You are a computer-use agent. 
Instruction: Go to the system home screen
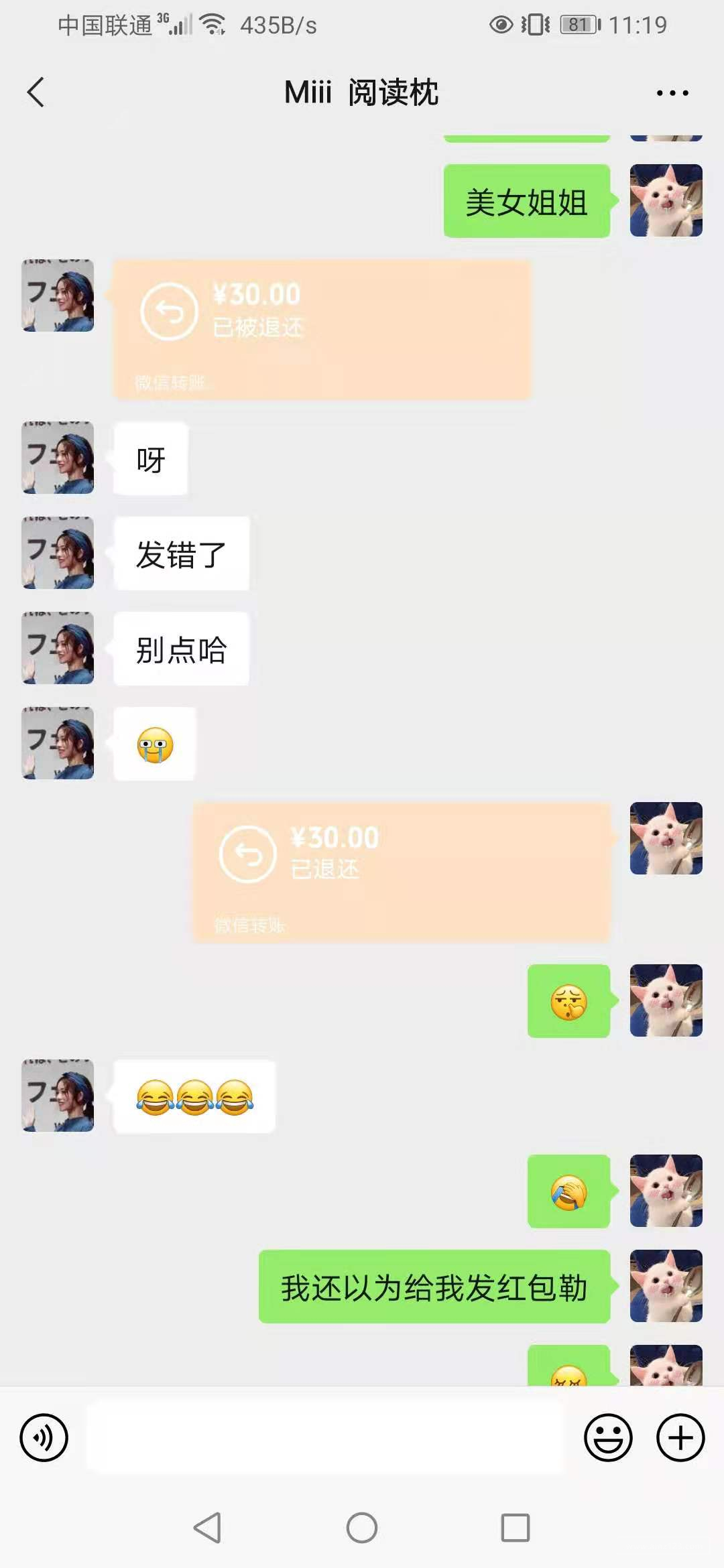pos(362,1528)
